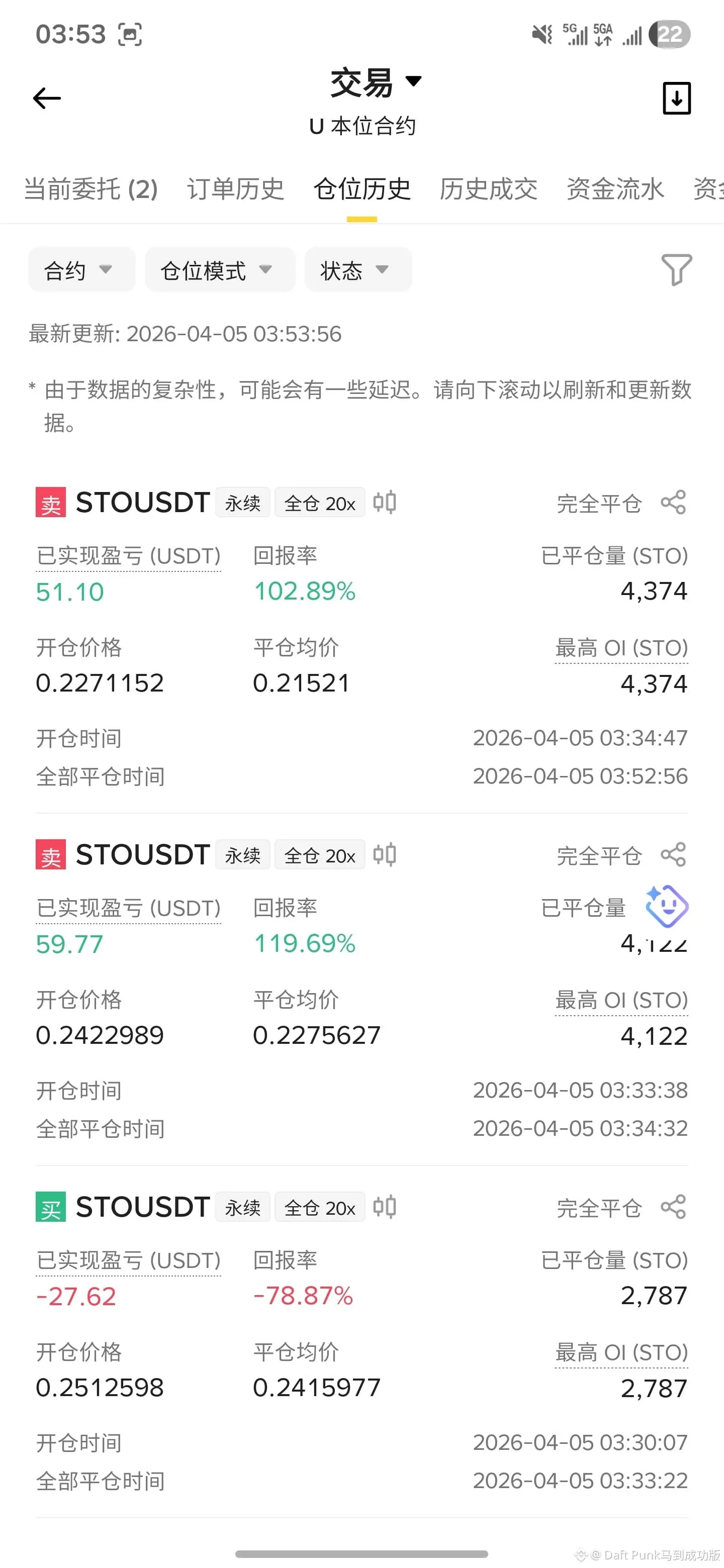Open the funnel filter options
Image resolution: width=724 pixels, height=1568 pixels.
676,270
